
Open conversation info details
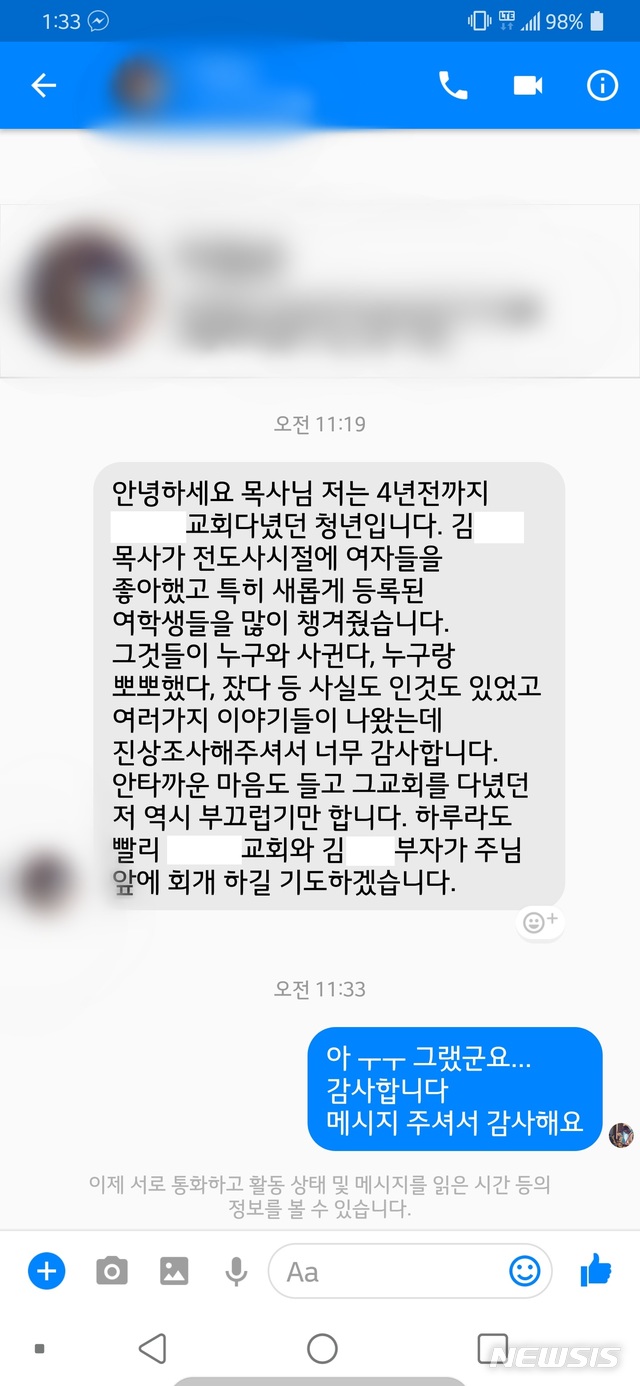(602, 86)
